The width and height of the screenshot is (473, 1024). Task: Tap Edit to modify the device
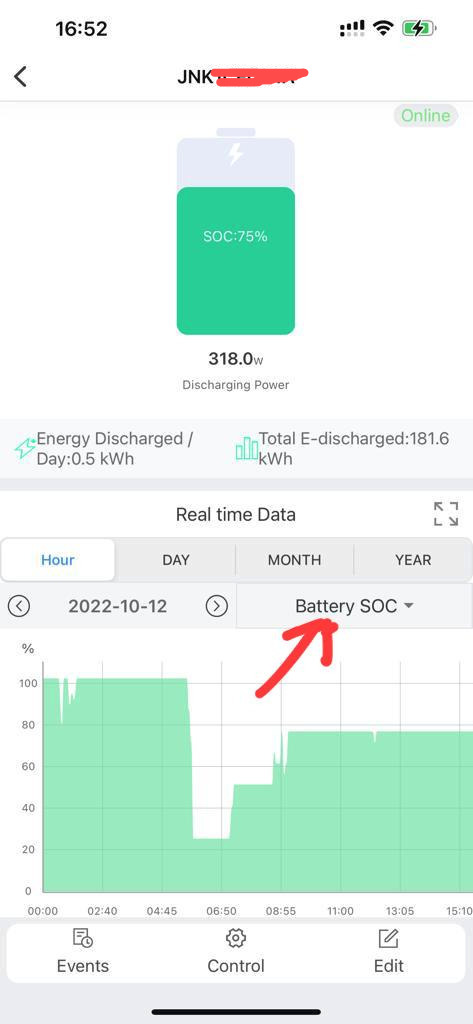pyautogui.click(x=389, y=952)
